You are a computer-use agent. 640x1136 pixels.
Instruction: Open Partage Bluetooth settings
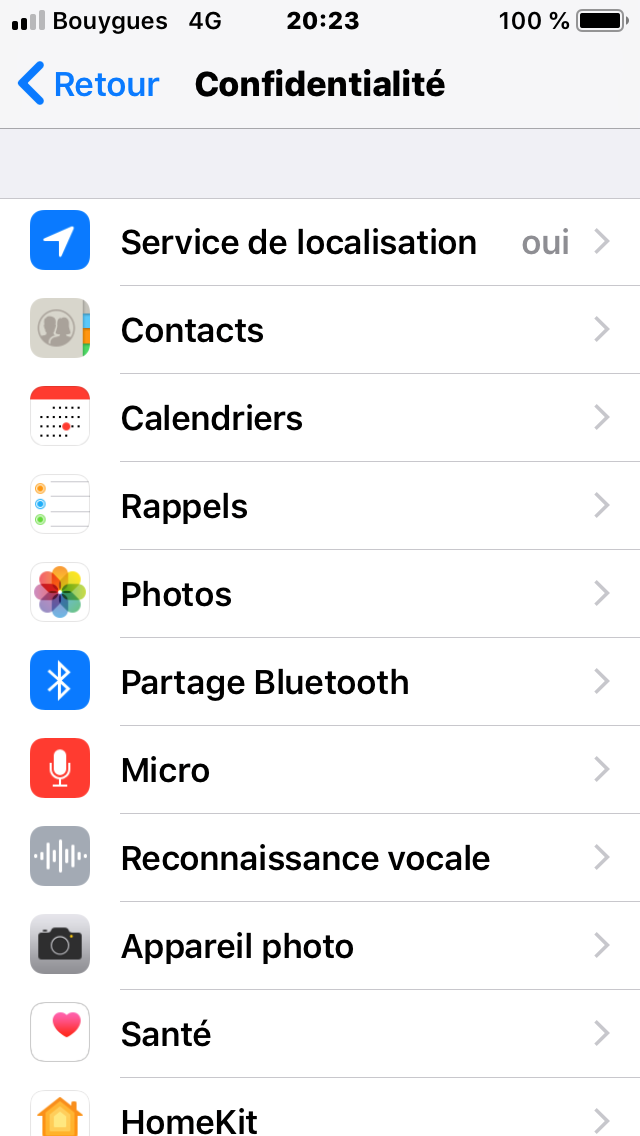pyautogui.click(x=320, y=682)
